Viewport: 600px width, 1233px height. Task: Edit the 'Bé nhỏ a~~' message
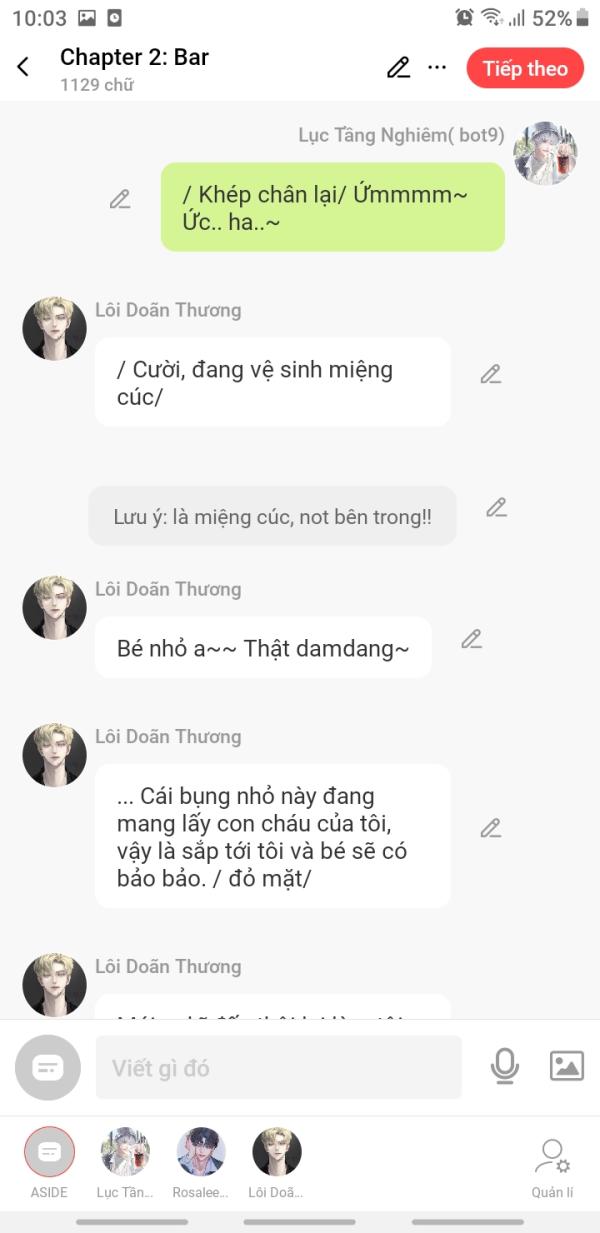(x=472, y=639)
